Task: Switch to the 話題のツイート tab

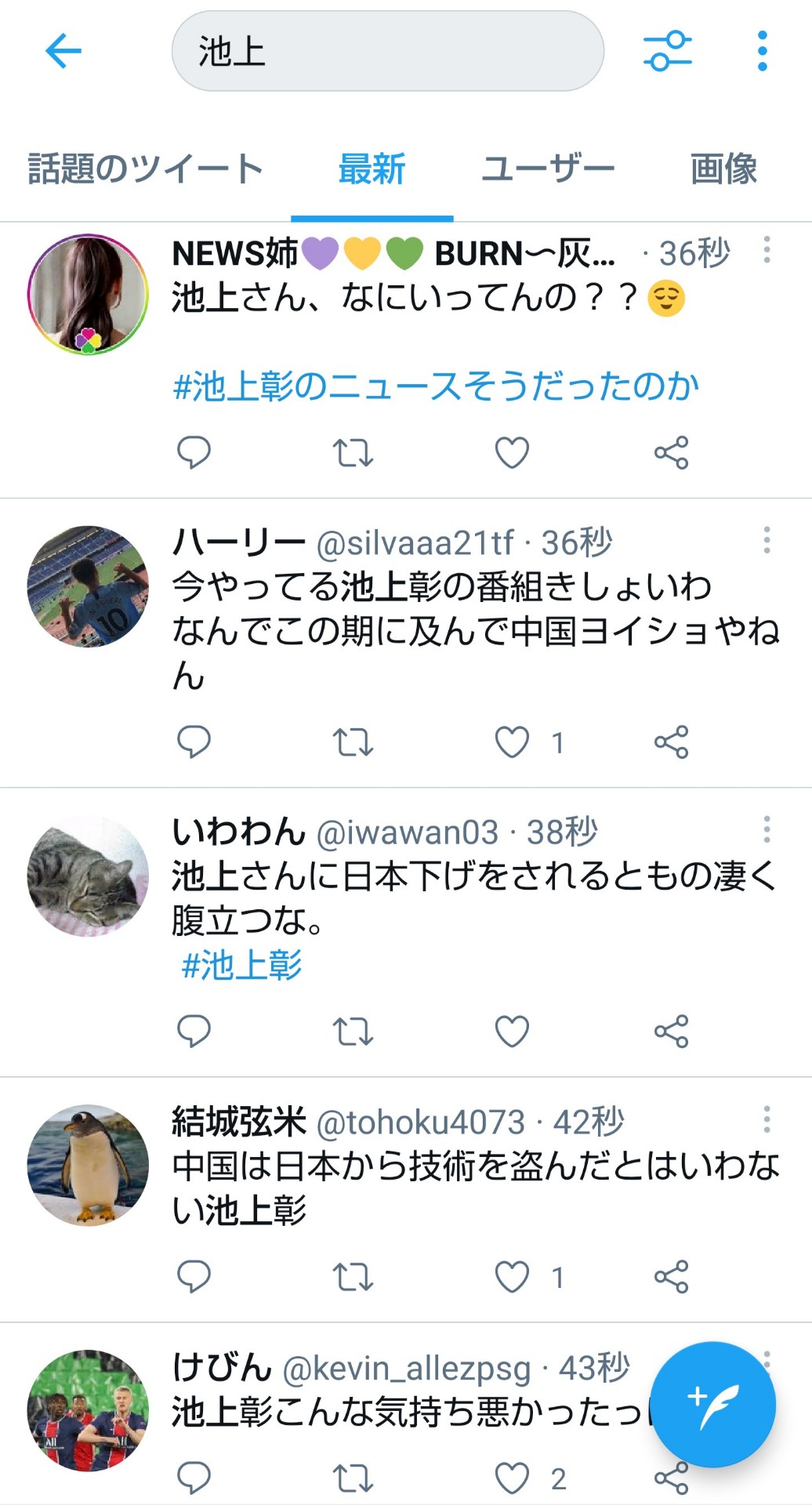Action: tap(146, 169)
